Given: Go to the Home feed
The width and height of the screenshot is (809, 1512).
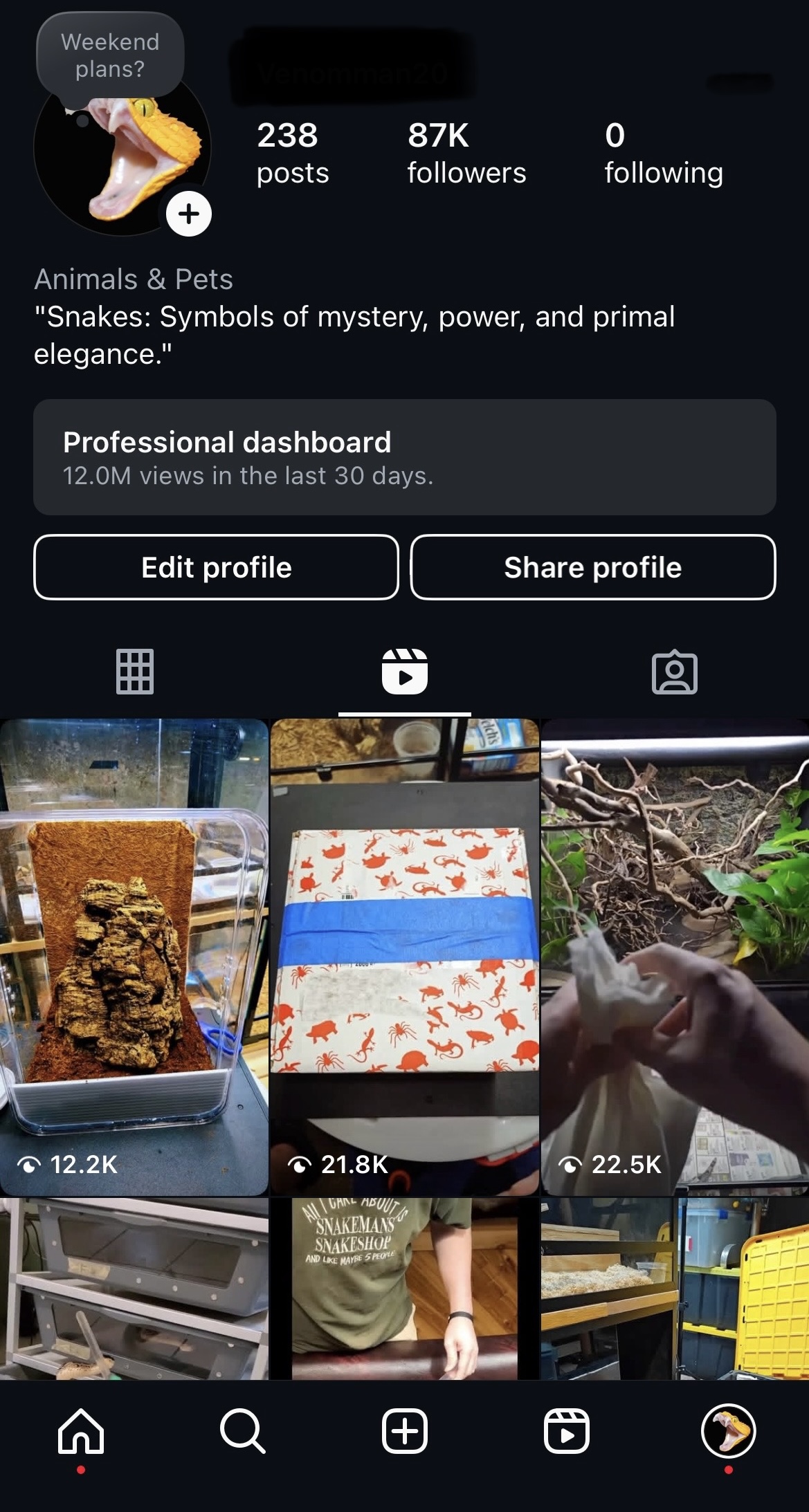Looking at the screenshot, I should (81, 1431).
